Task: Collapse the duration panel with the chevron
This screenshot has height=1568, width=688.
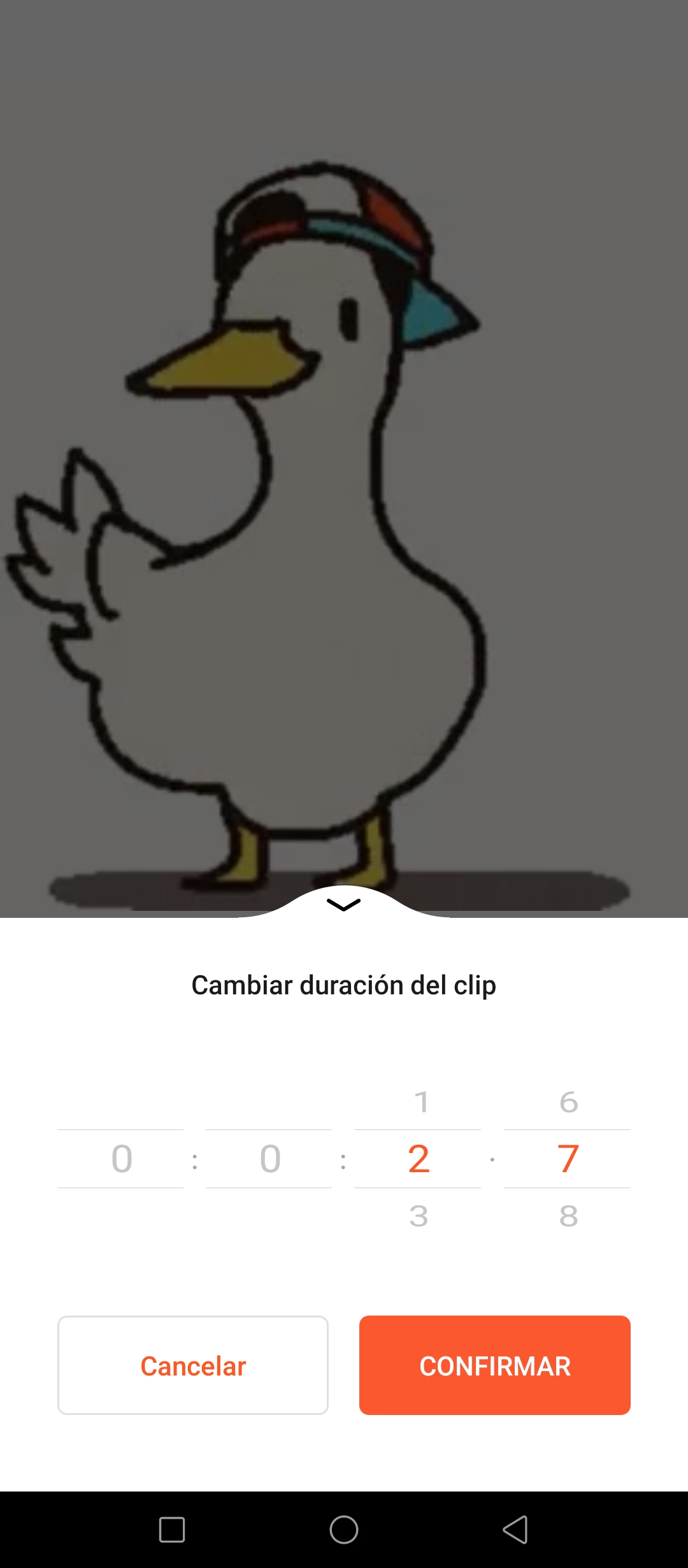Action: click(x=343, y=904)
